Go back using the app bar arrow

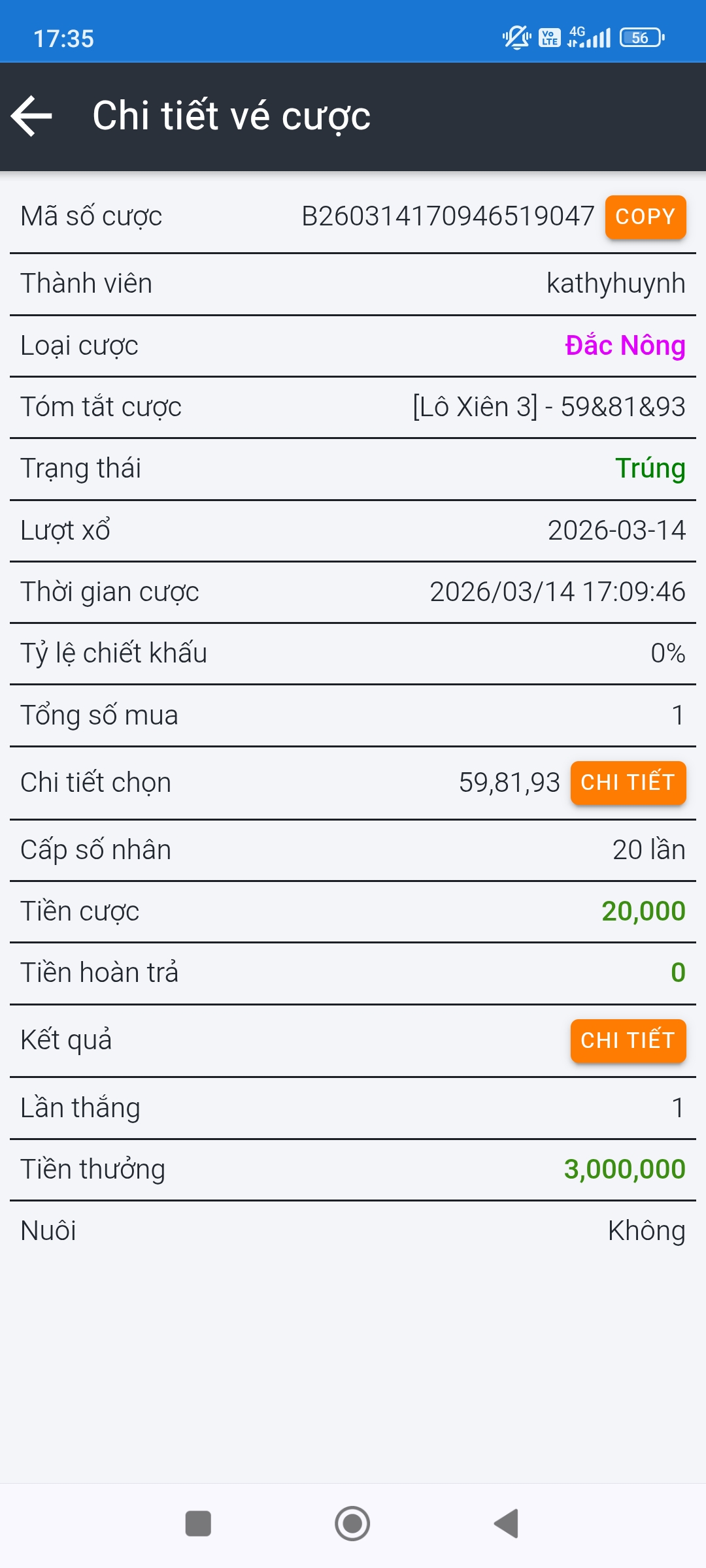[32, 116]
